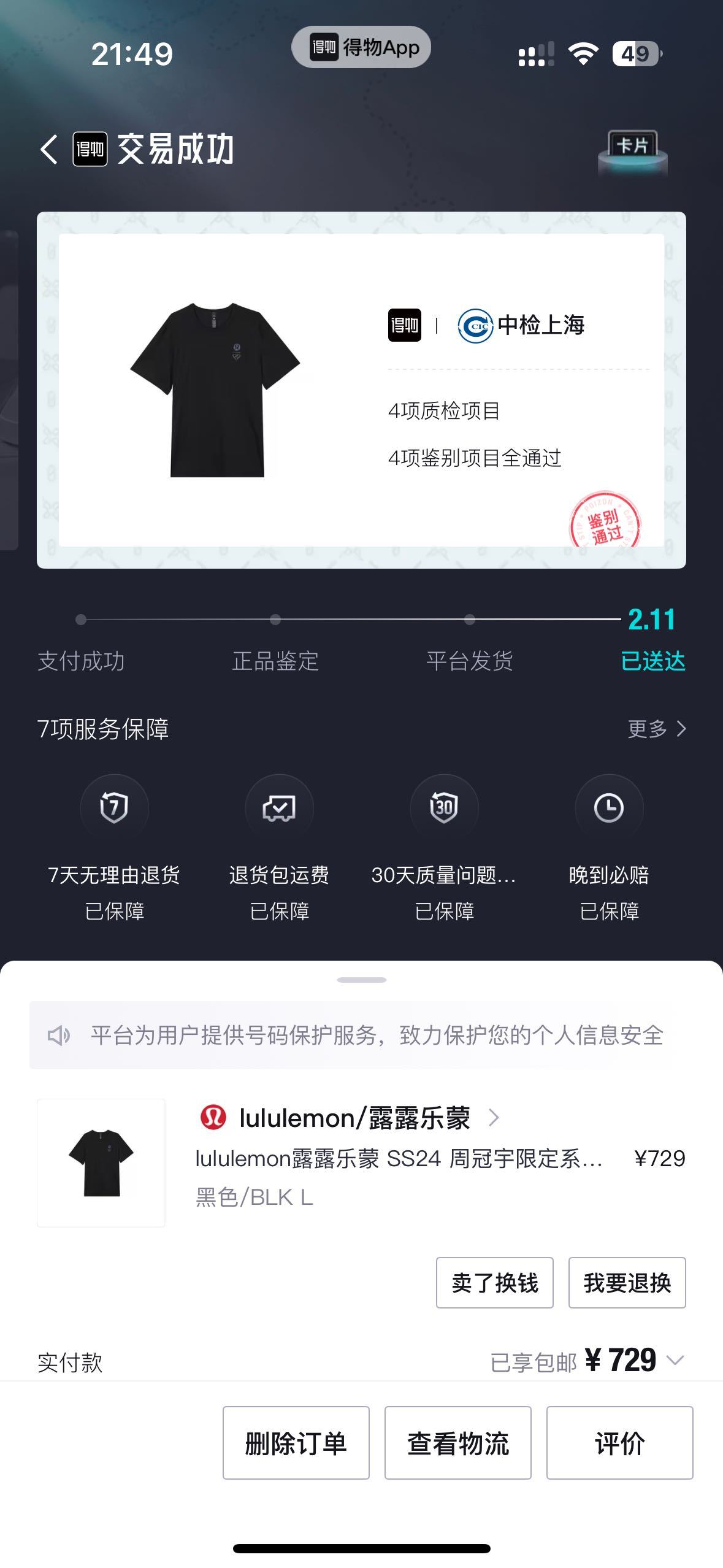
Task: Check shipping via 查看物流
Action: 458,1443
